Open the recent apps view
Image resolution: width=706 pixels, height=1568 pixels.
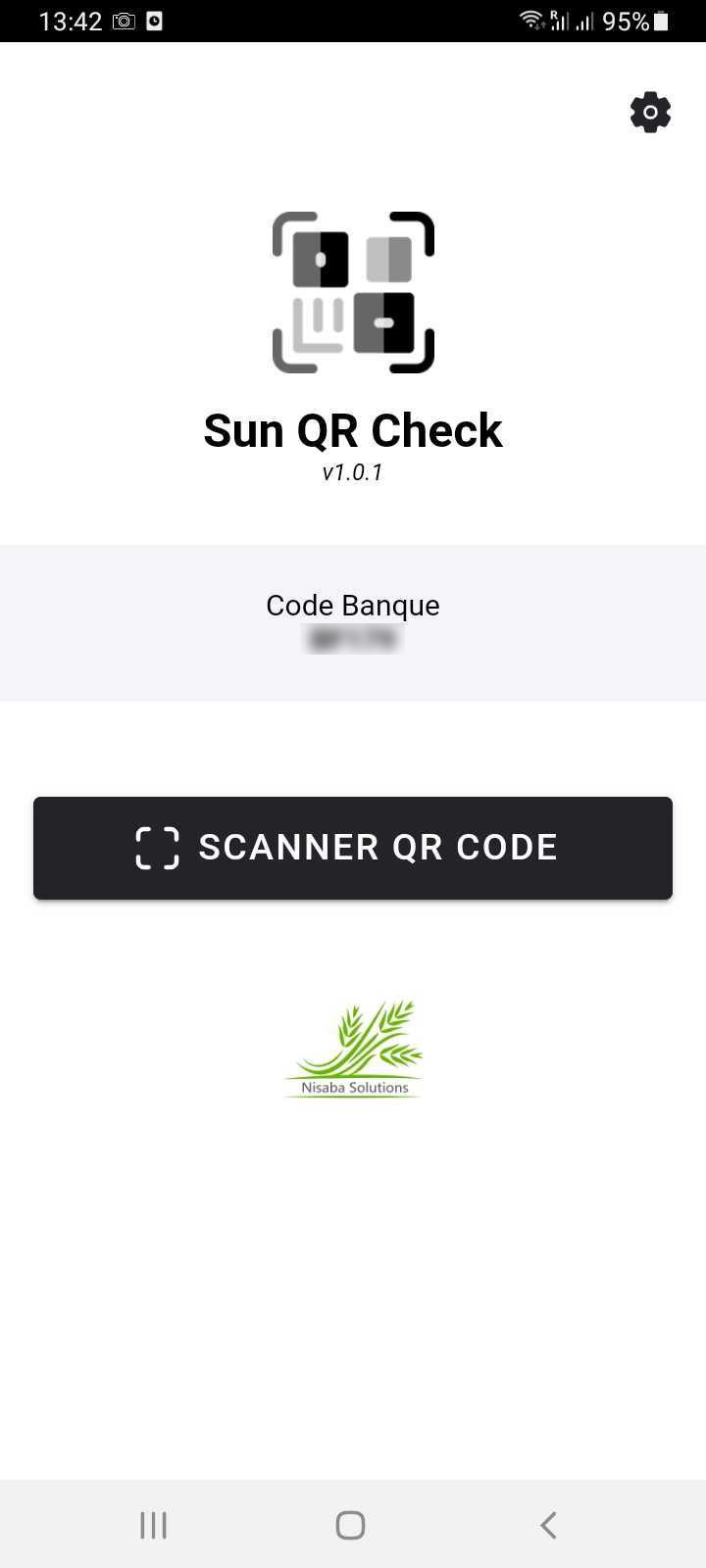(154, 1525)
